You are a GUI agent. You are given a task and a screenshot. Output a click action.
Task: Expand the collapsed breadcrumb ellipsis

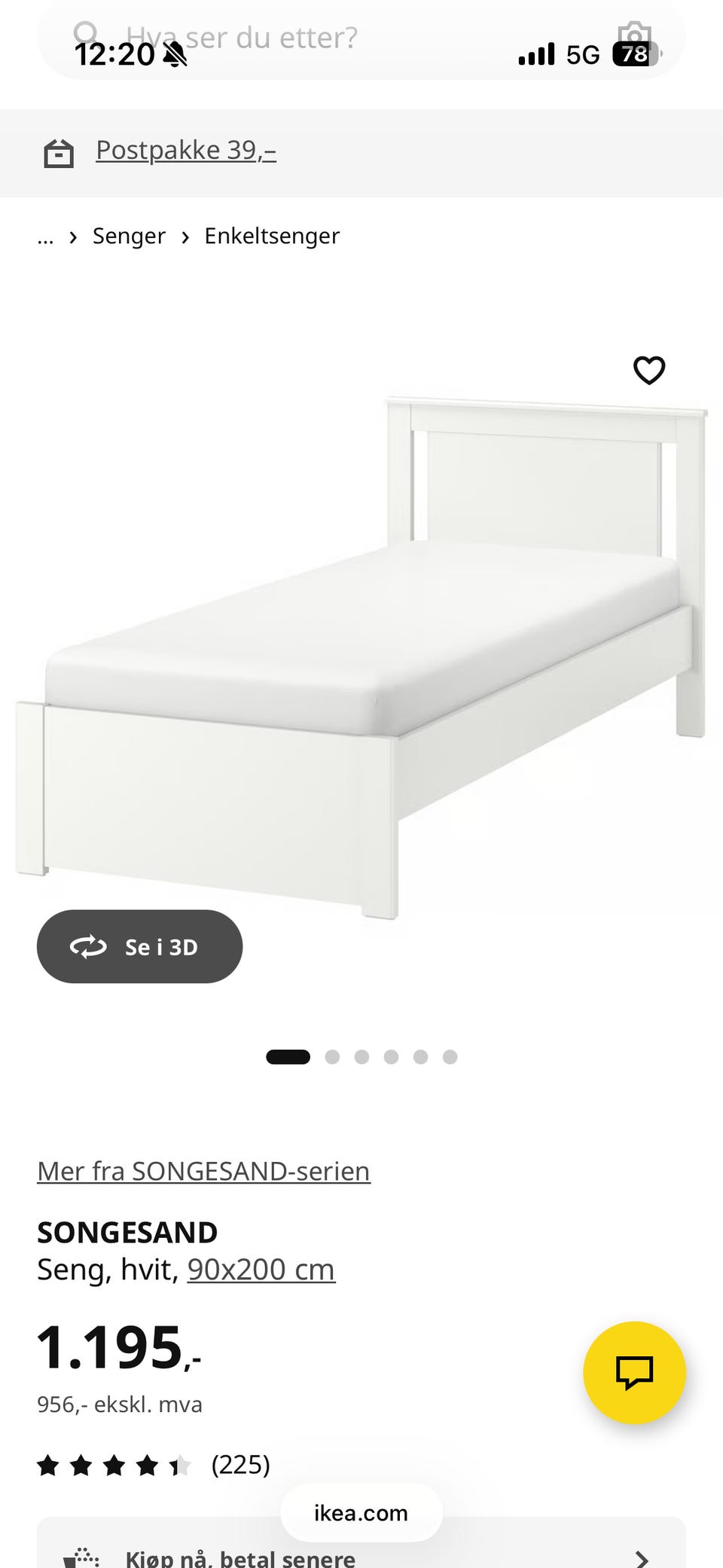click(x=45, y=237)
